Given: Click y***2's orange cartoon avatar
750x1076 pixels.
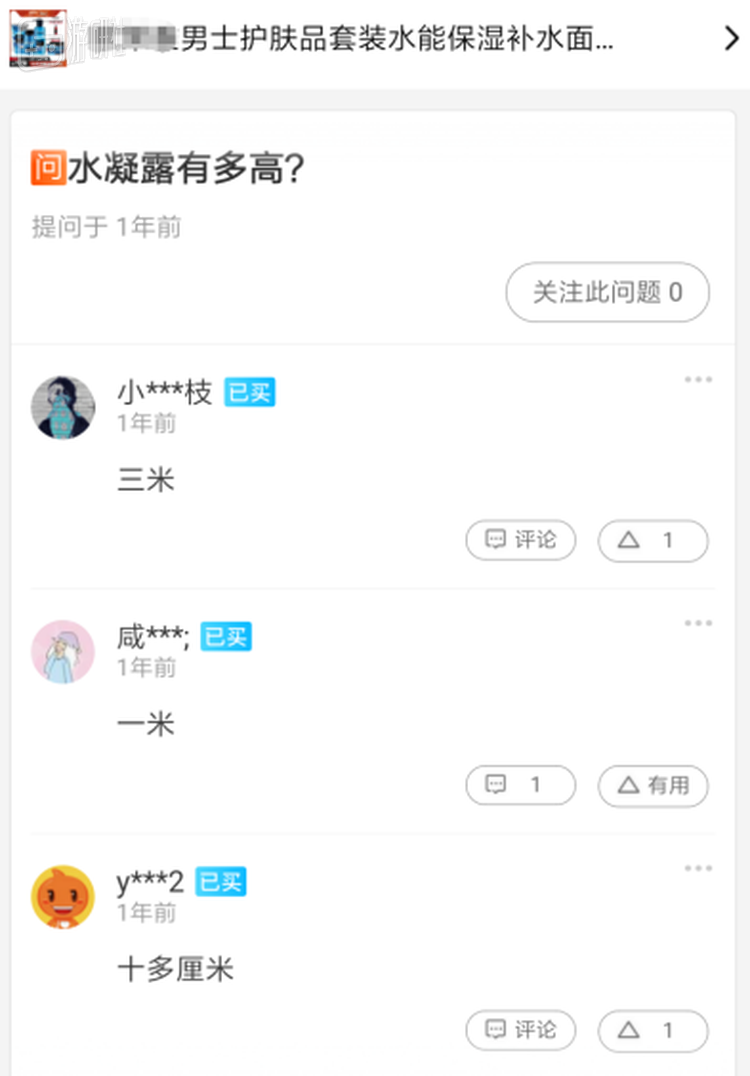Looking at the screenshot, I should pyautogui.click(x=62, y=896).
